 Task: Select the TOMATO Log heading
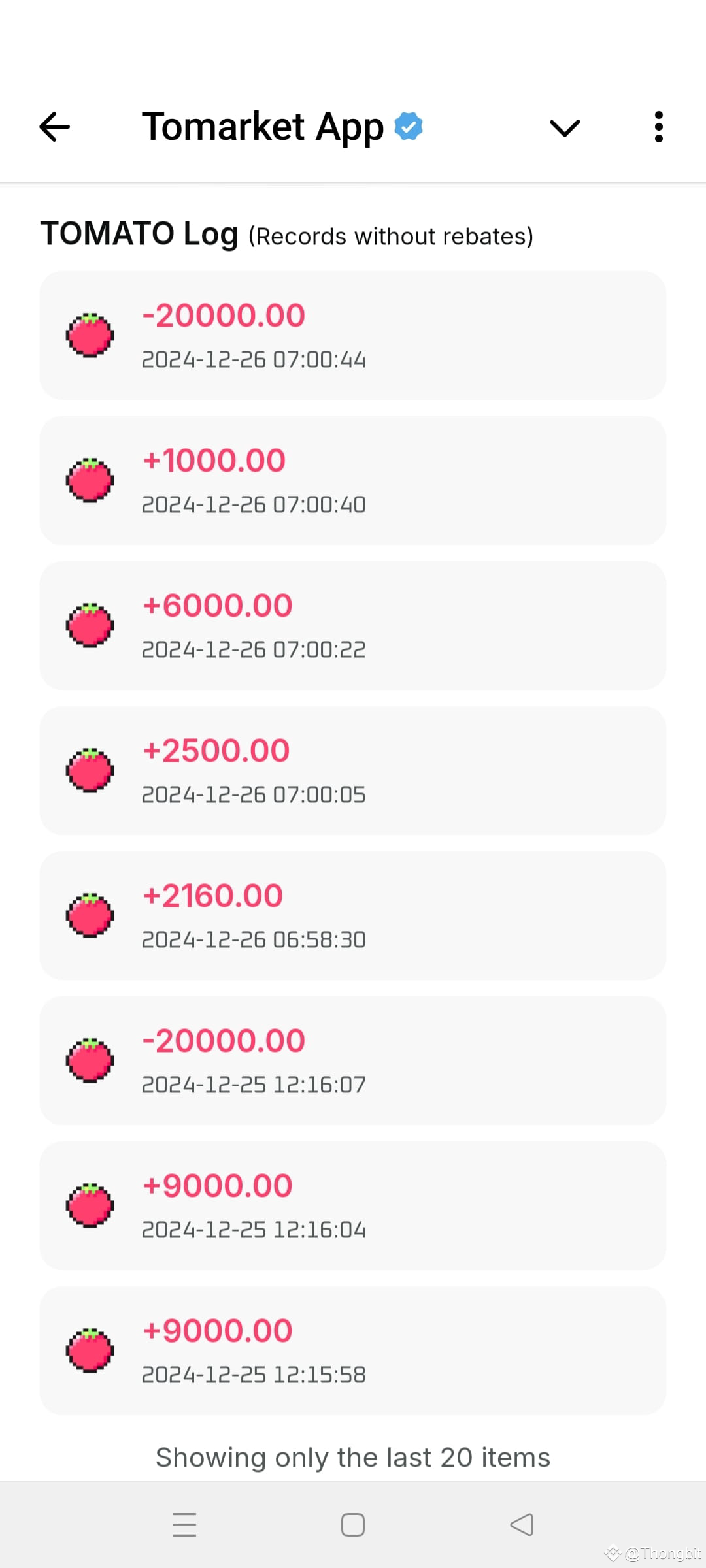pyautogui.click(x=139, y=234)
